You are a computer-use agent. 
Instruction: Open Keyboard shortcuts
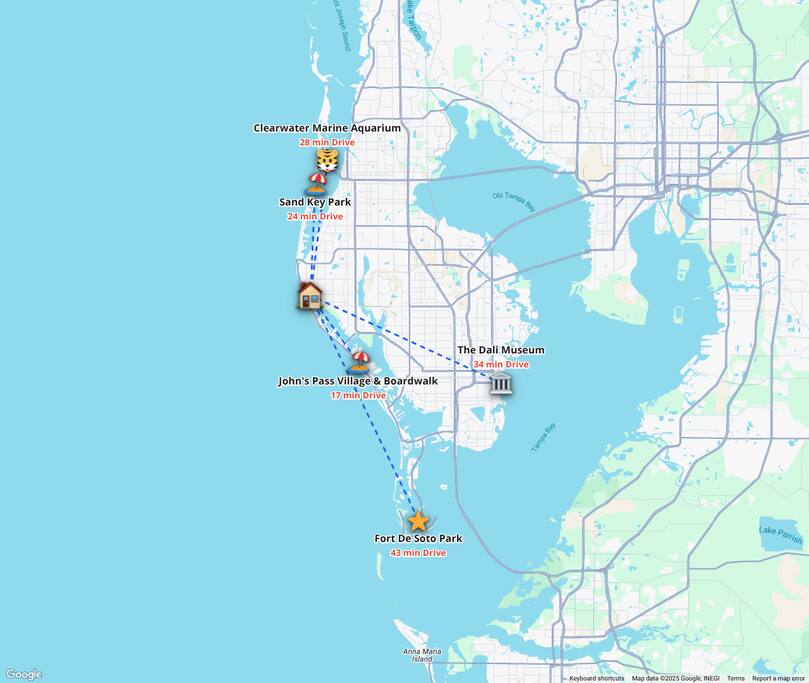[x=596, y=678]
